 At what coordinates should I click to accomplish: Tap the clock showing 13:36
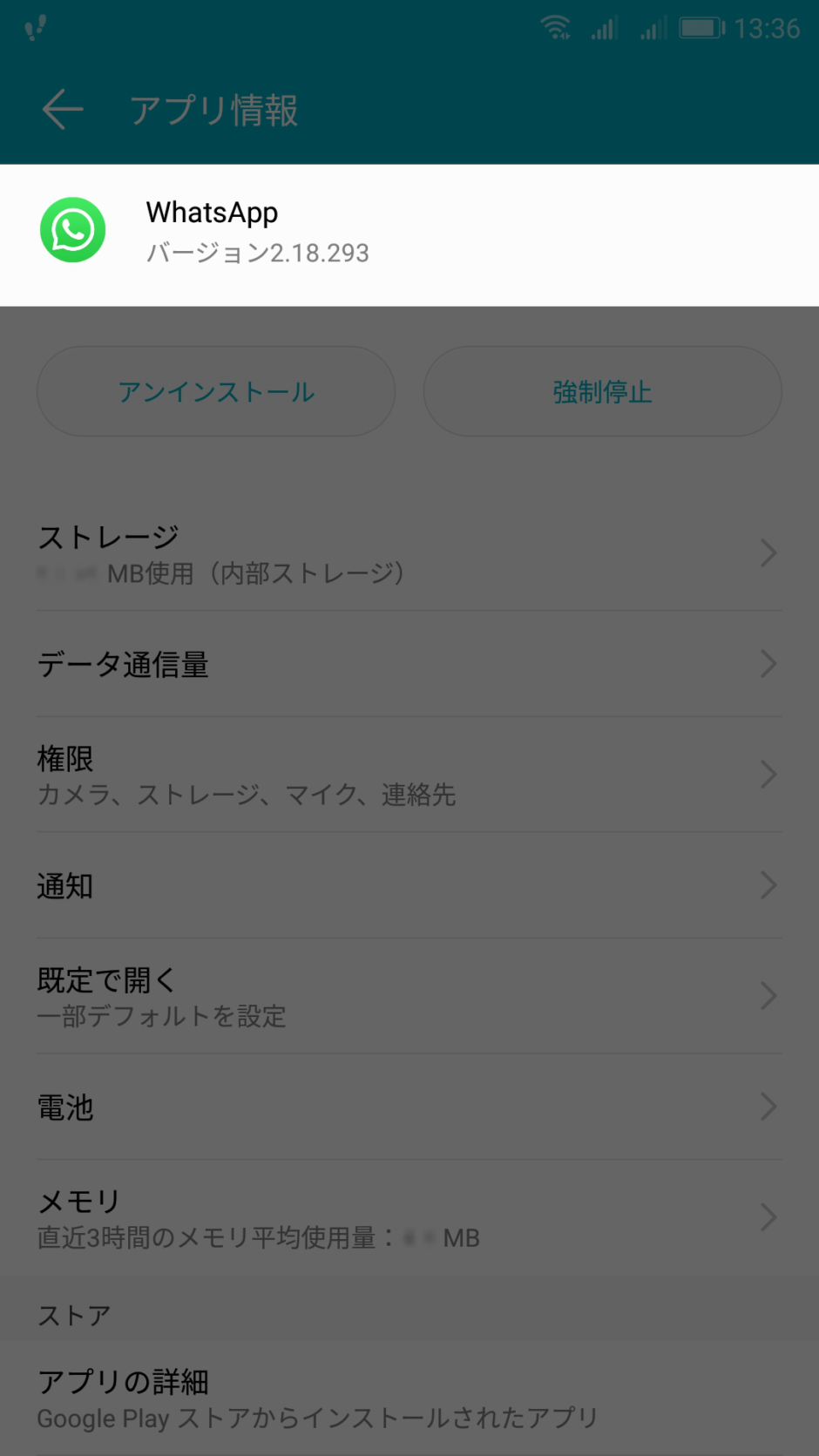768,27
